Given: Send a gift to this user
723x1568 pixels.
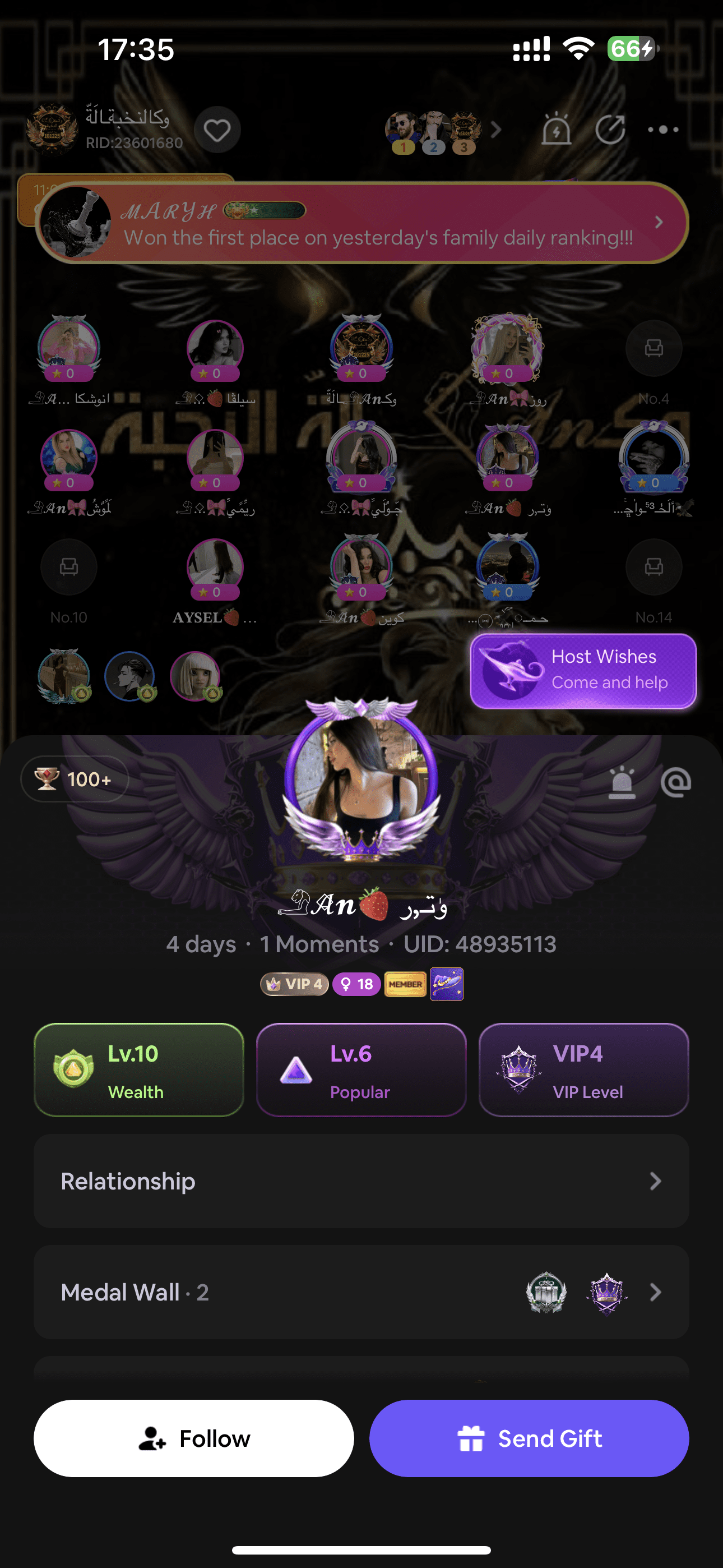Looking at the screenshot, I should click(529, 1438).
